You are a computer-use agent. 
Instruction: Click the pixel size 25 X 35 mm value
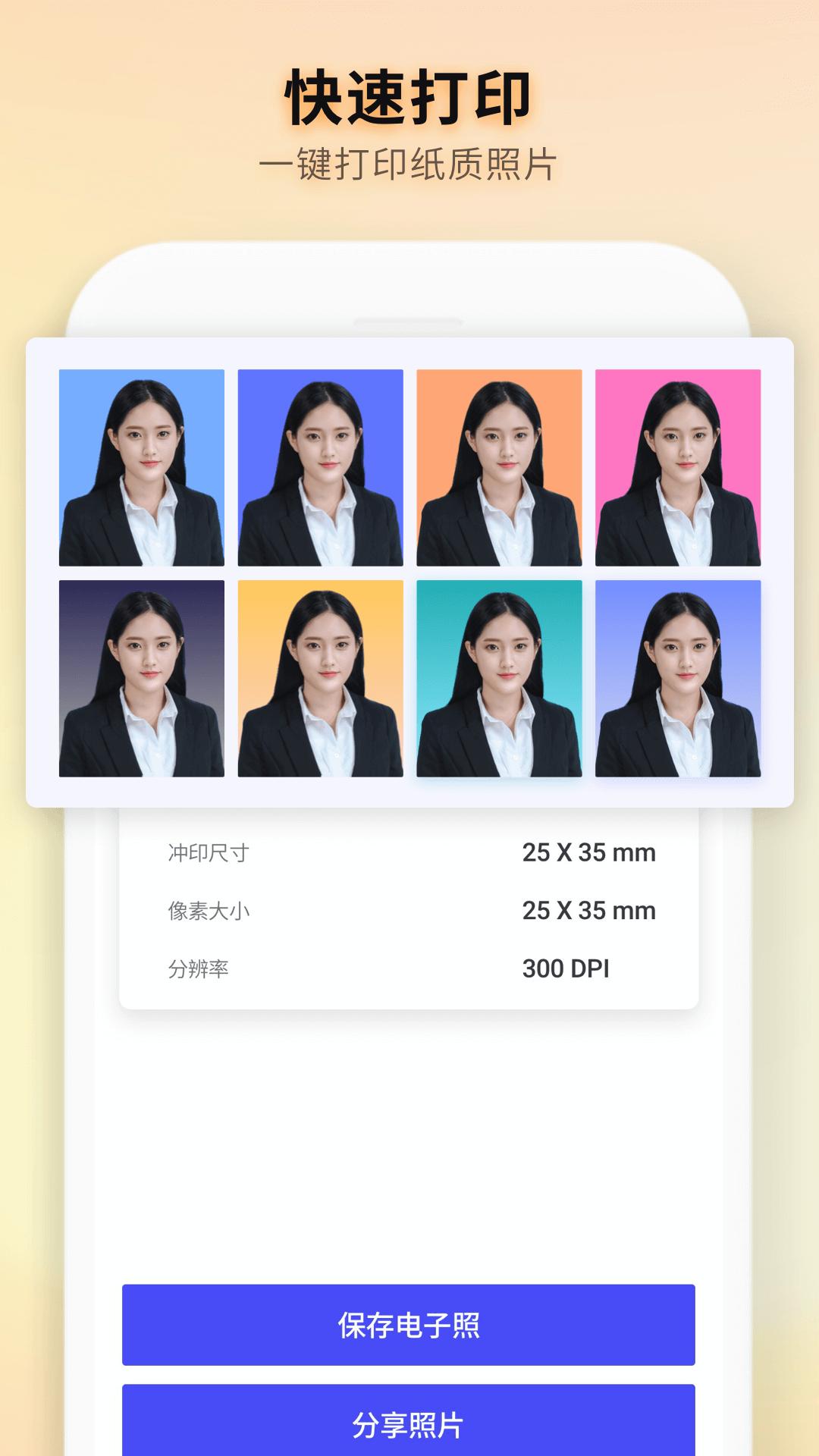590,910
